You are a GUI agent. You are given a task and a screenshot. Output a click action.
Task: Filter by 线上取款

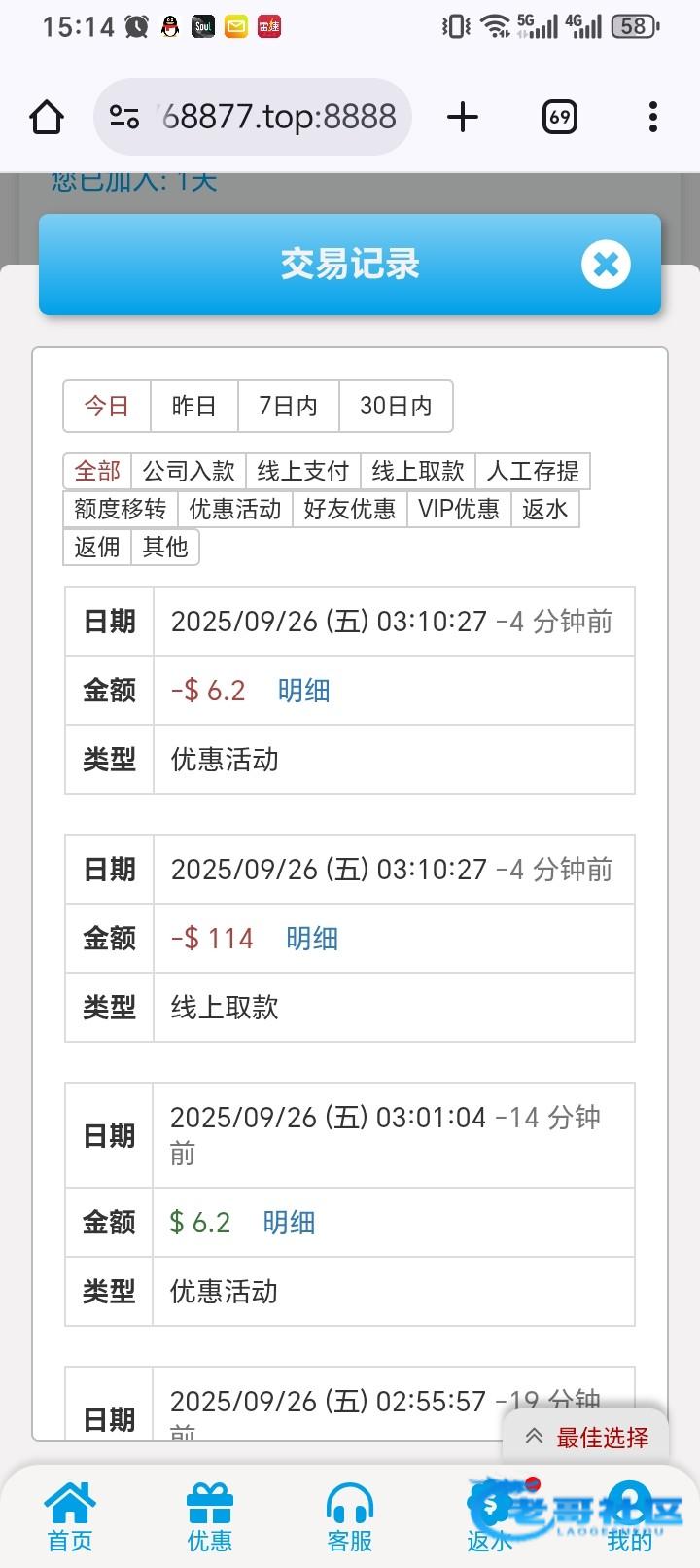(417, 472)
